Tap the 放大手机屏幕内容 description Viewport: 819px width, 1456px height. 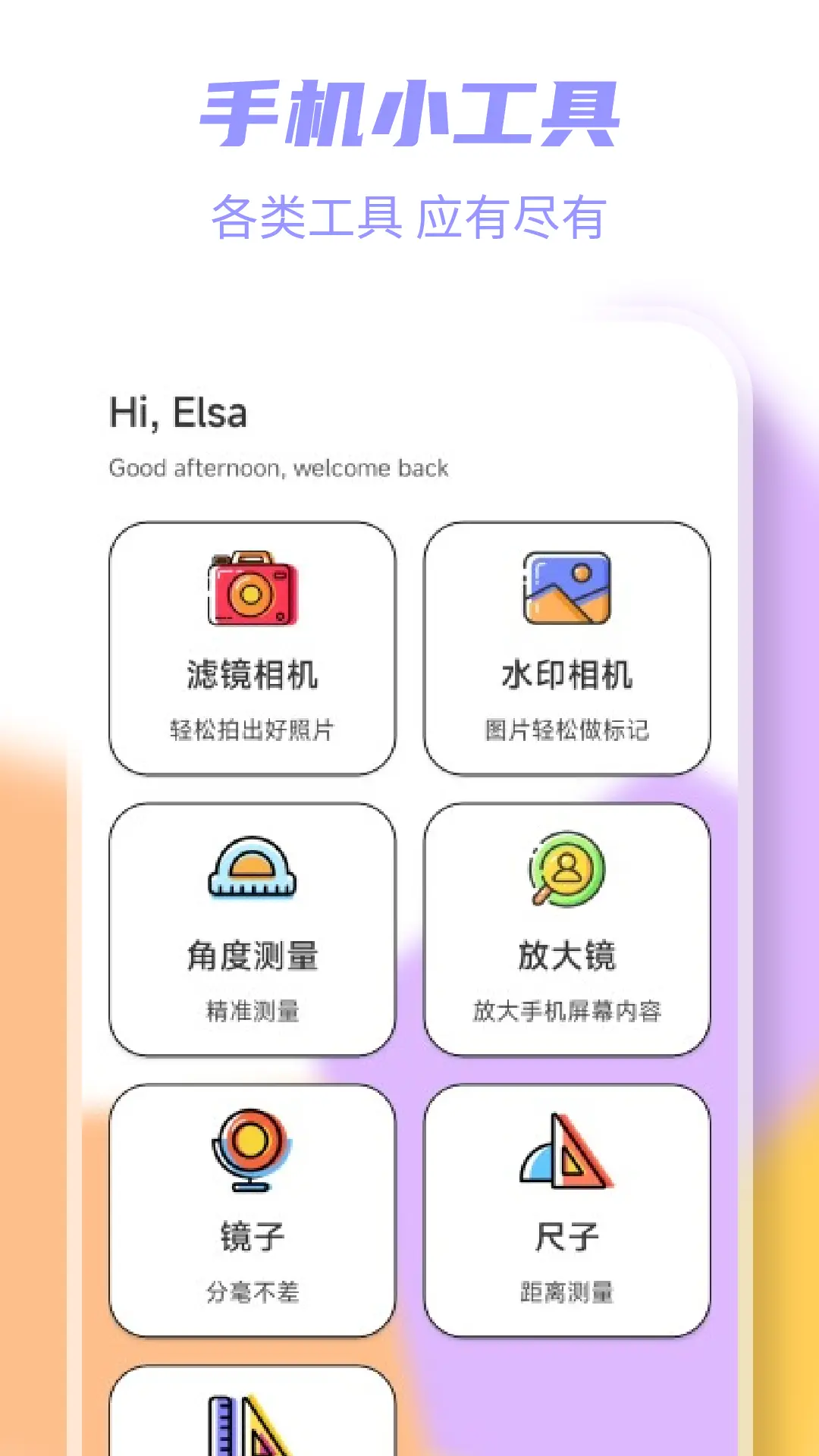(566, 1011)
